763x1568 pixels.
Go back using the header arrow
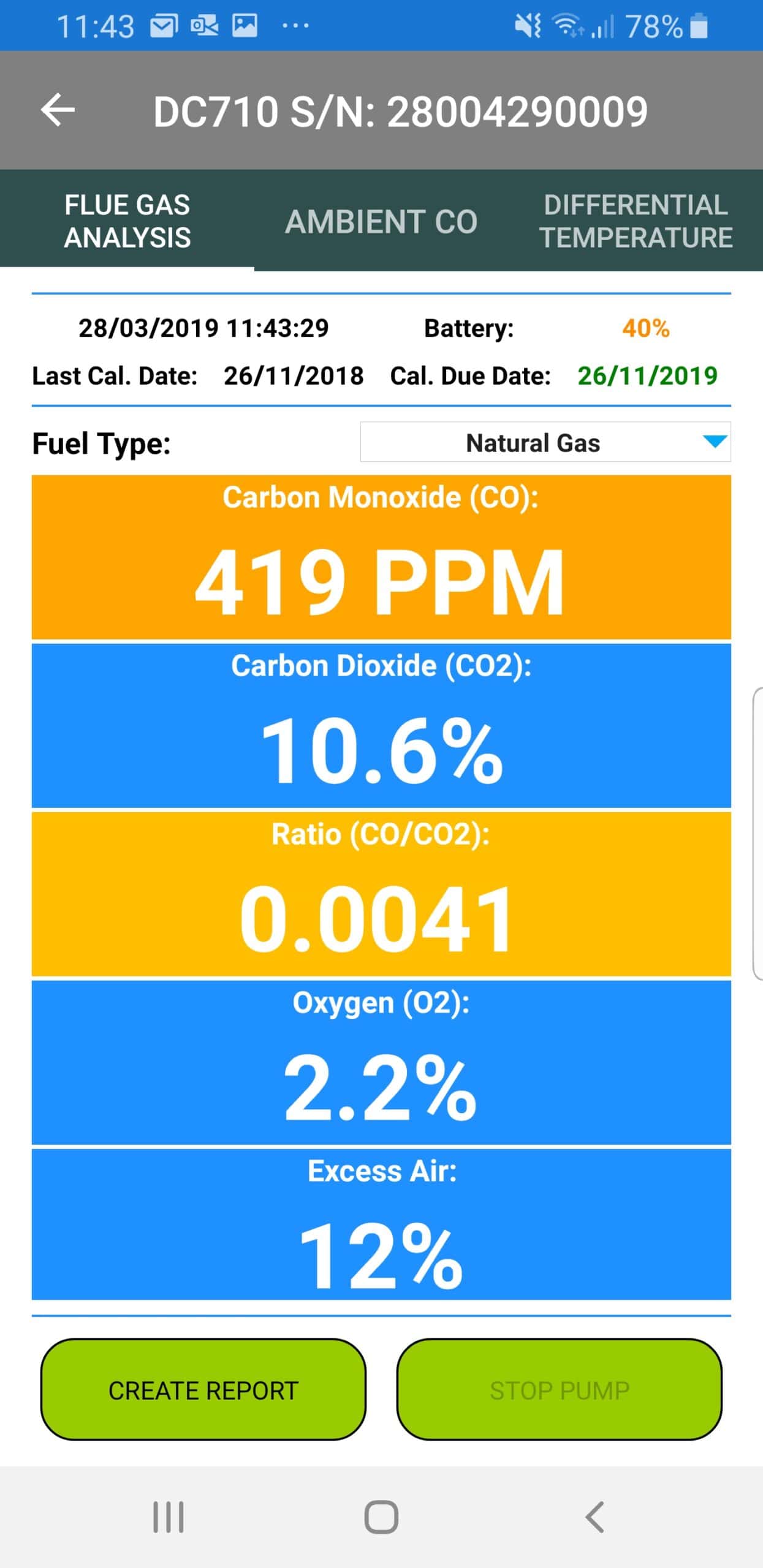click(58, 110)
